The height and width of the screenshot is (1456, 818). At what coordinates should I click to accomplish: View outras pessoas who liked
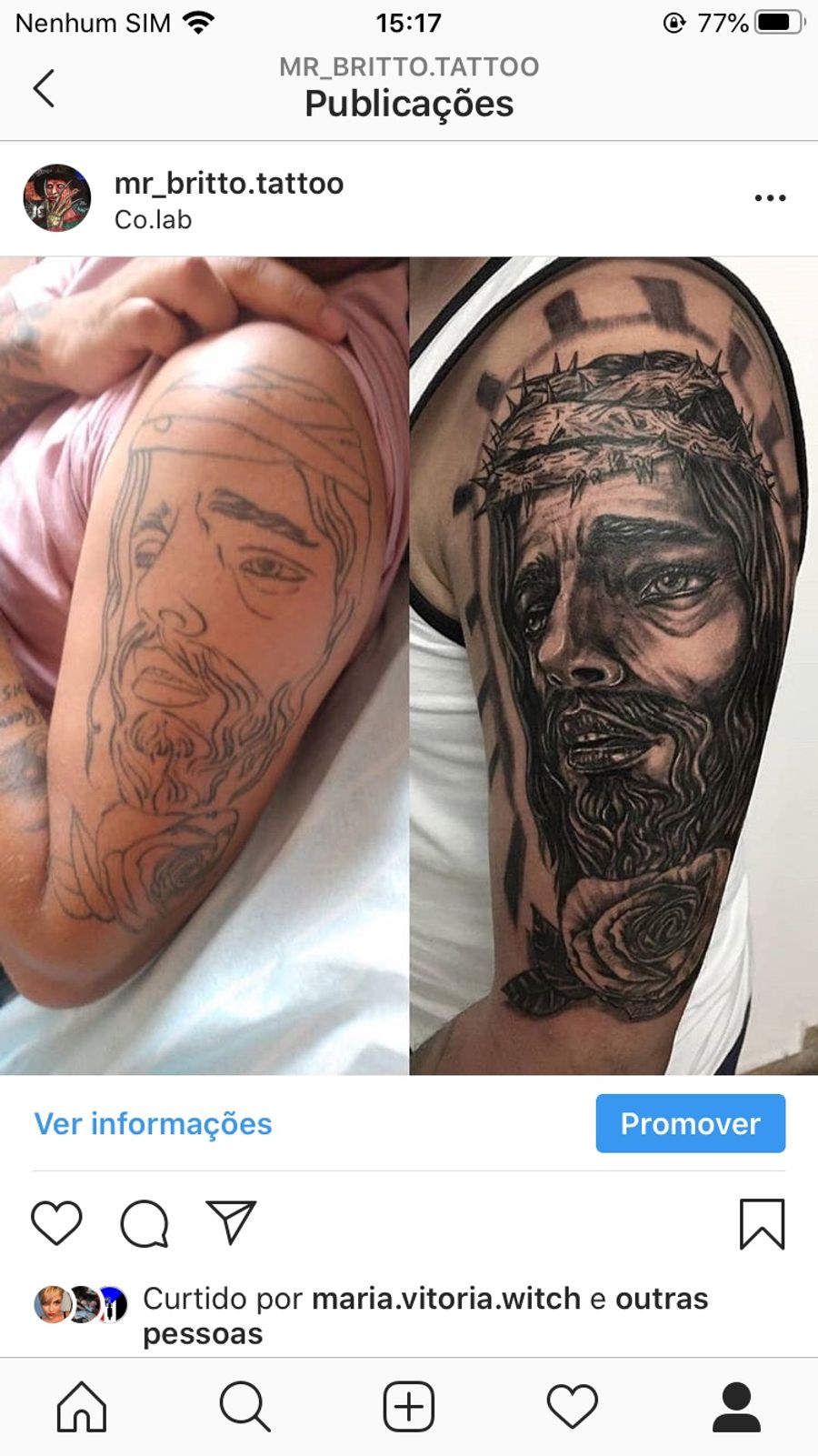pyautogui.click(x=425, y=1316)
